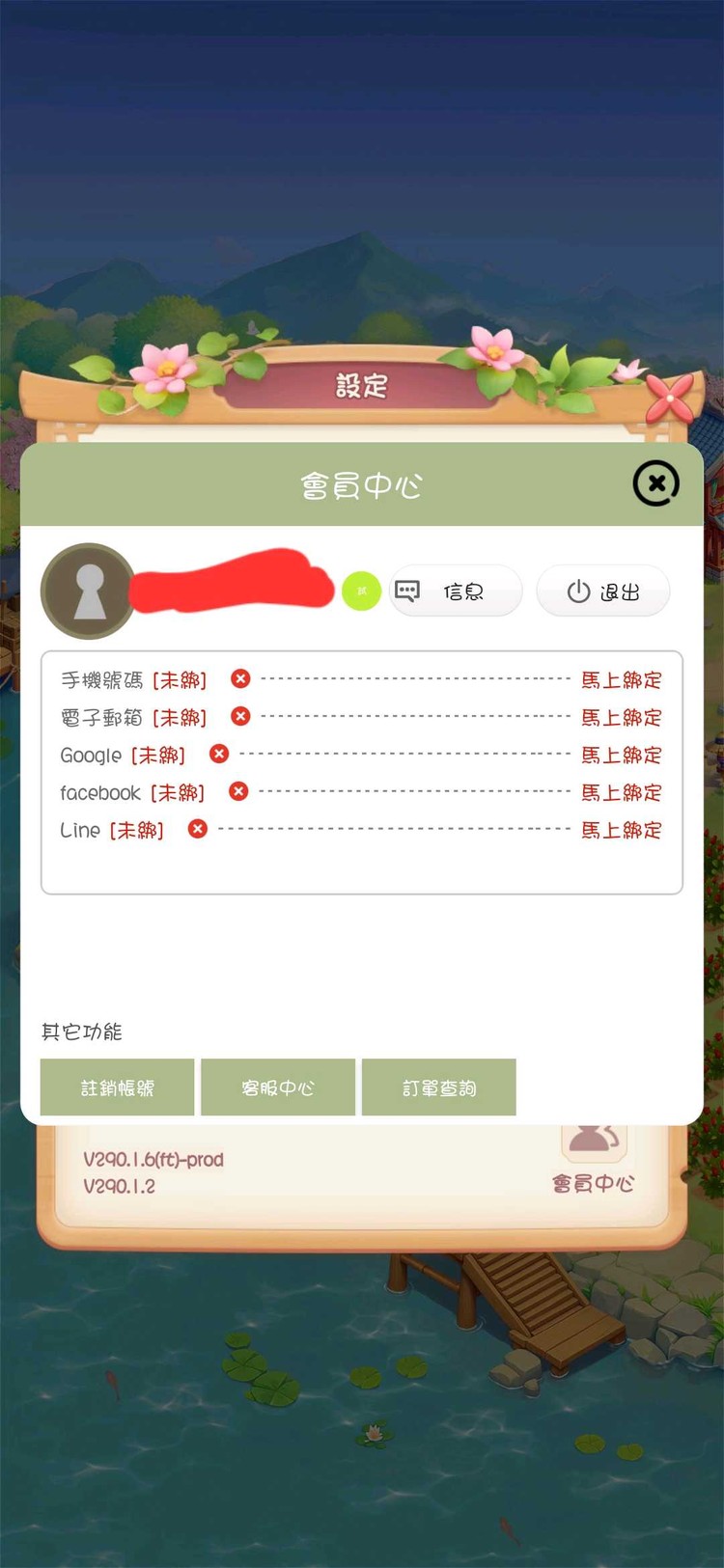
Task: Open 馬上綁定 for facebook account
Action: click(621, 792)
